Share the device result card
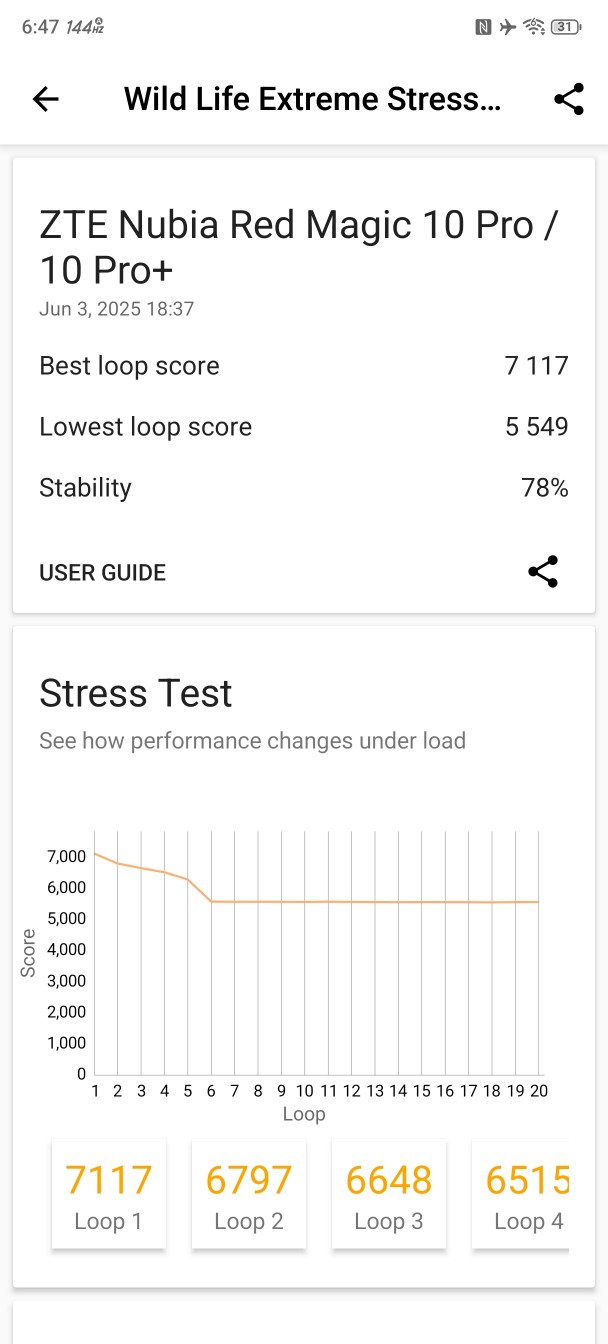 coord(543,572)
